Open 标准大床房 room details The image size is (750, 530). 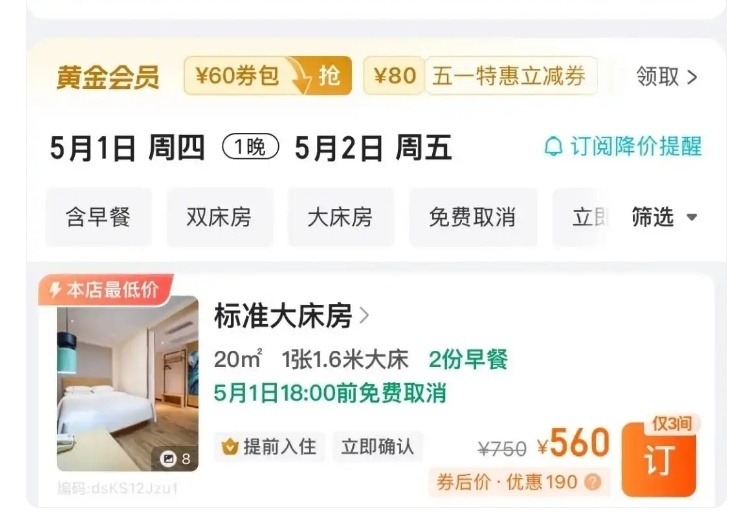[x=291, y=317]
